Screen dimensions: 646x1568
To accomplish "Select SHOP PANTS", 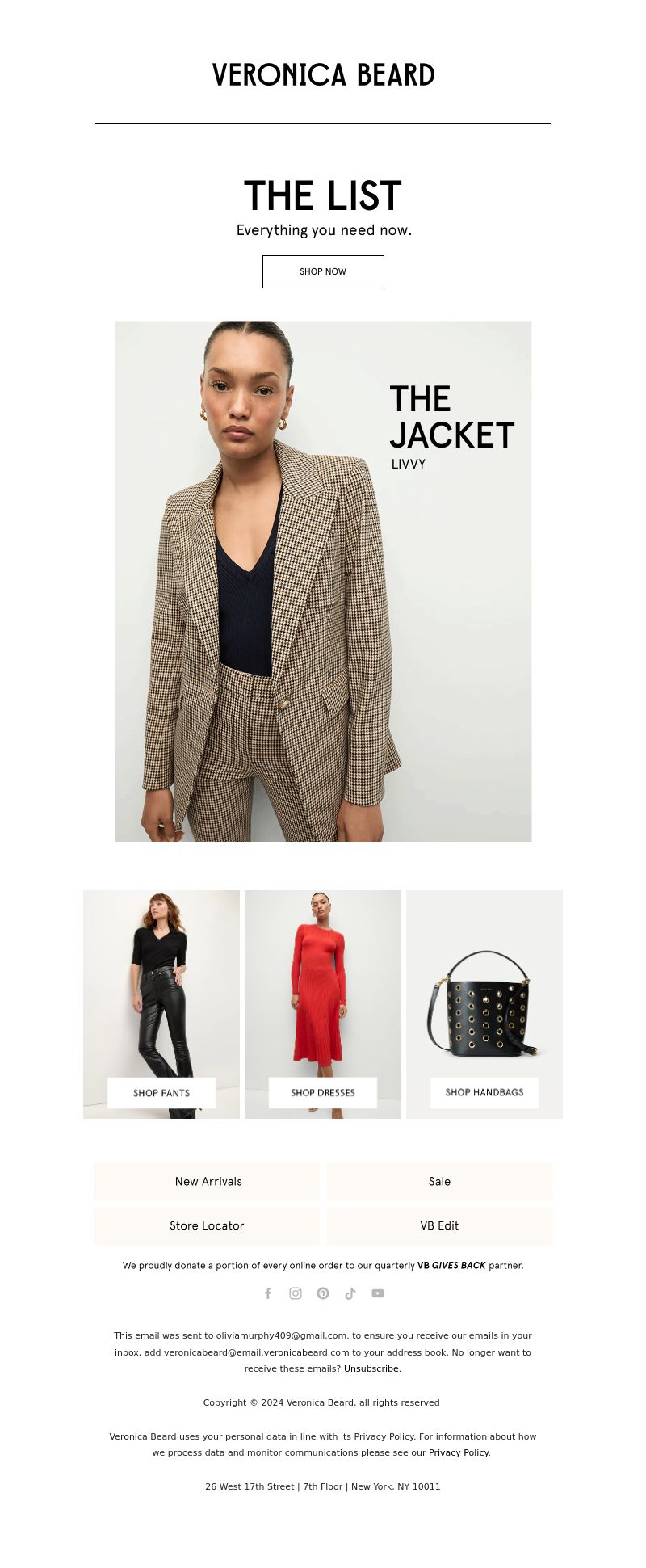I will click(161, 1092).
